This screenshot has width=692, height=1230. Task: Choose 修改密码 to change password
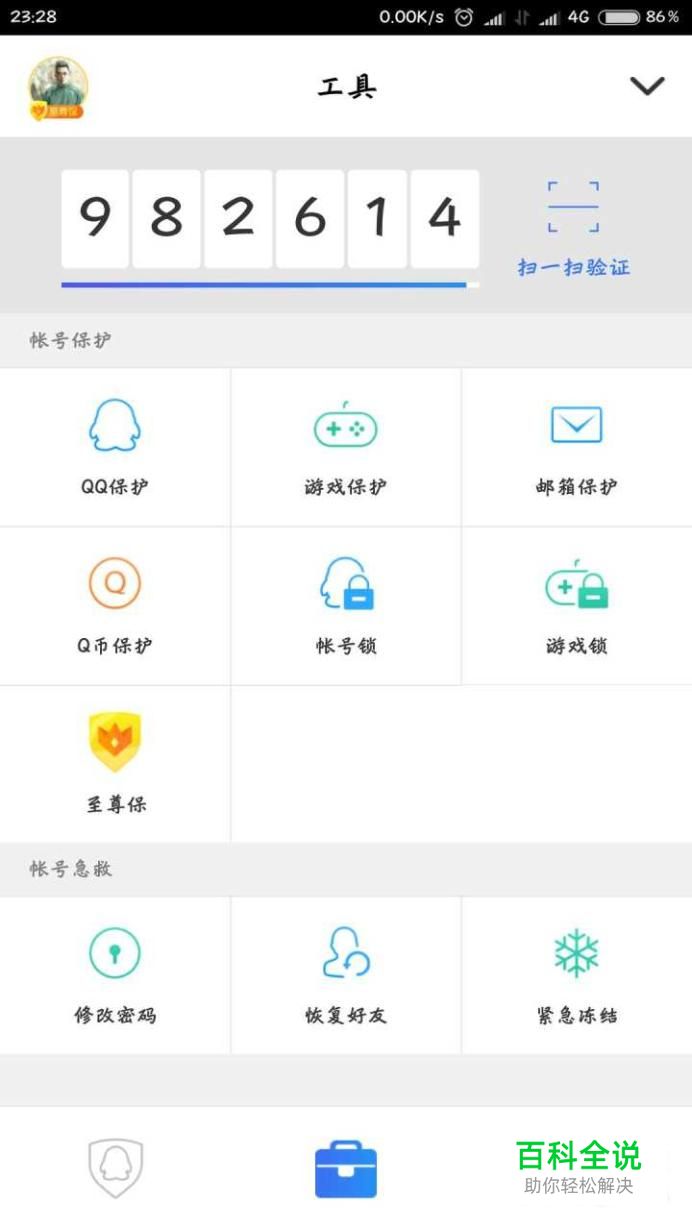click(115, 975)
